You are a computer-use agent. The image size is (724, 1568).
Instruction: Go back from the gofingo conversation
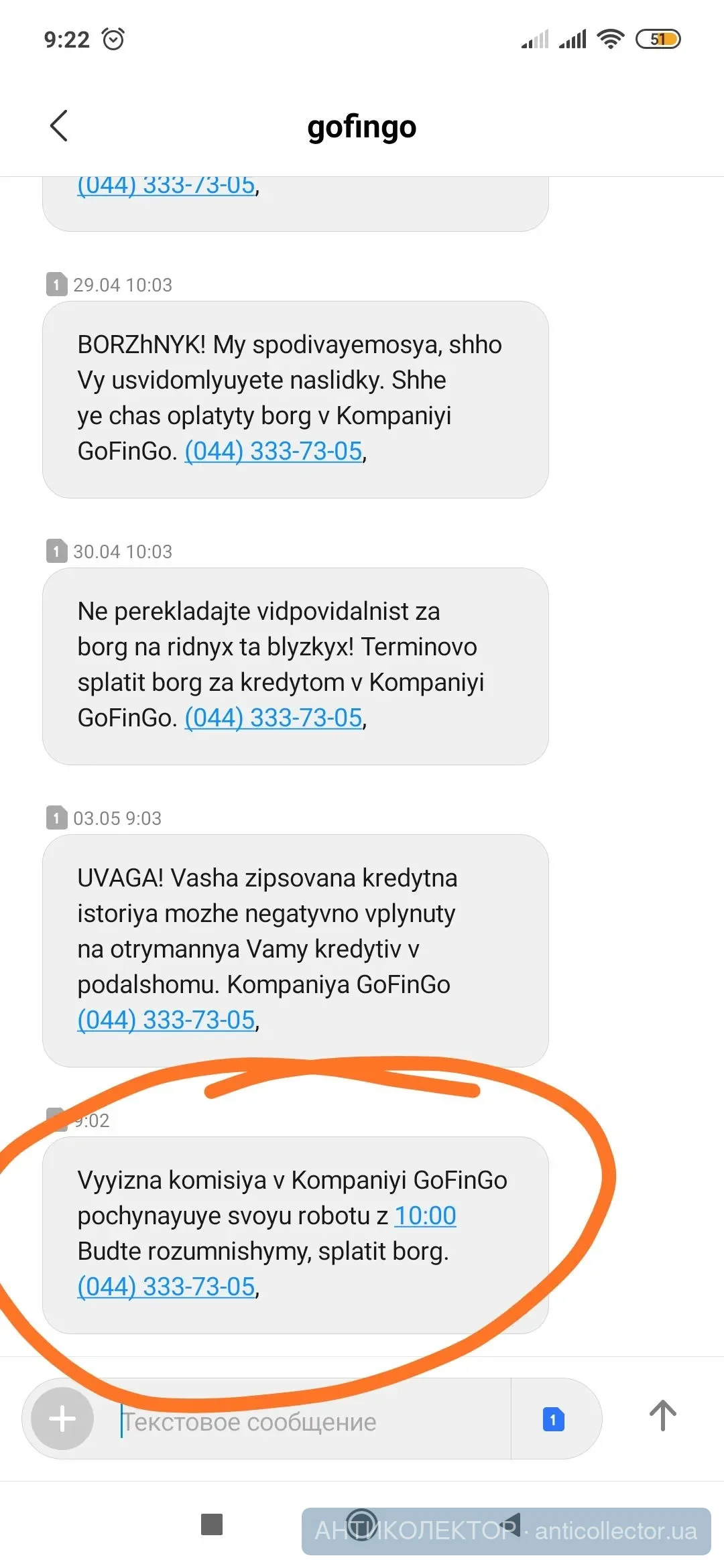[x=59, y=126]
